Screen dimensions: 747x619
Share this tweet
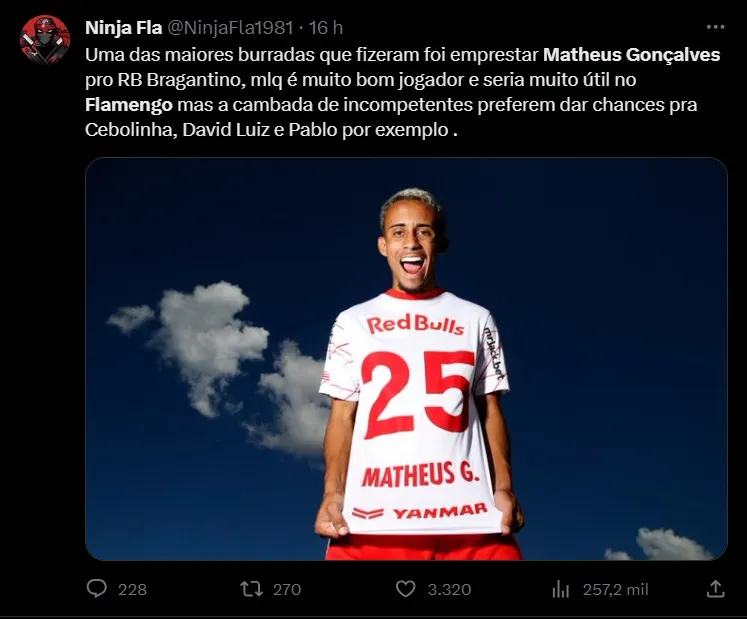click(x=715, y=589)
